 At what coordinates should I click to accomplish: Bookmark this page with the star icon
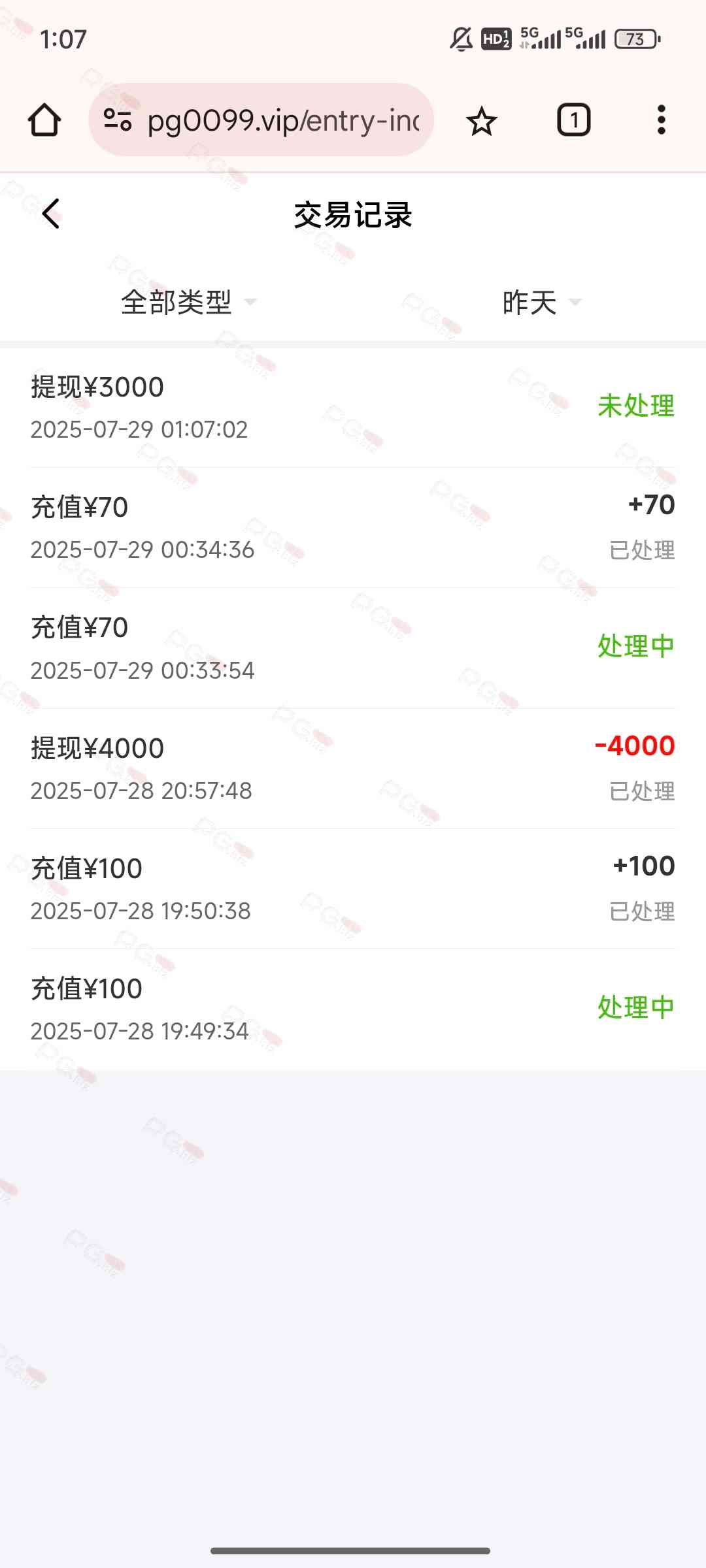pyautogui.click(x=482, y=121)
